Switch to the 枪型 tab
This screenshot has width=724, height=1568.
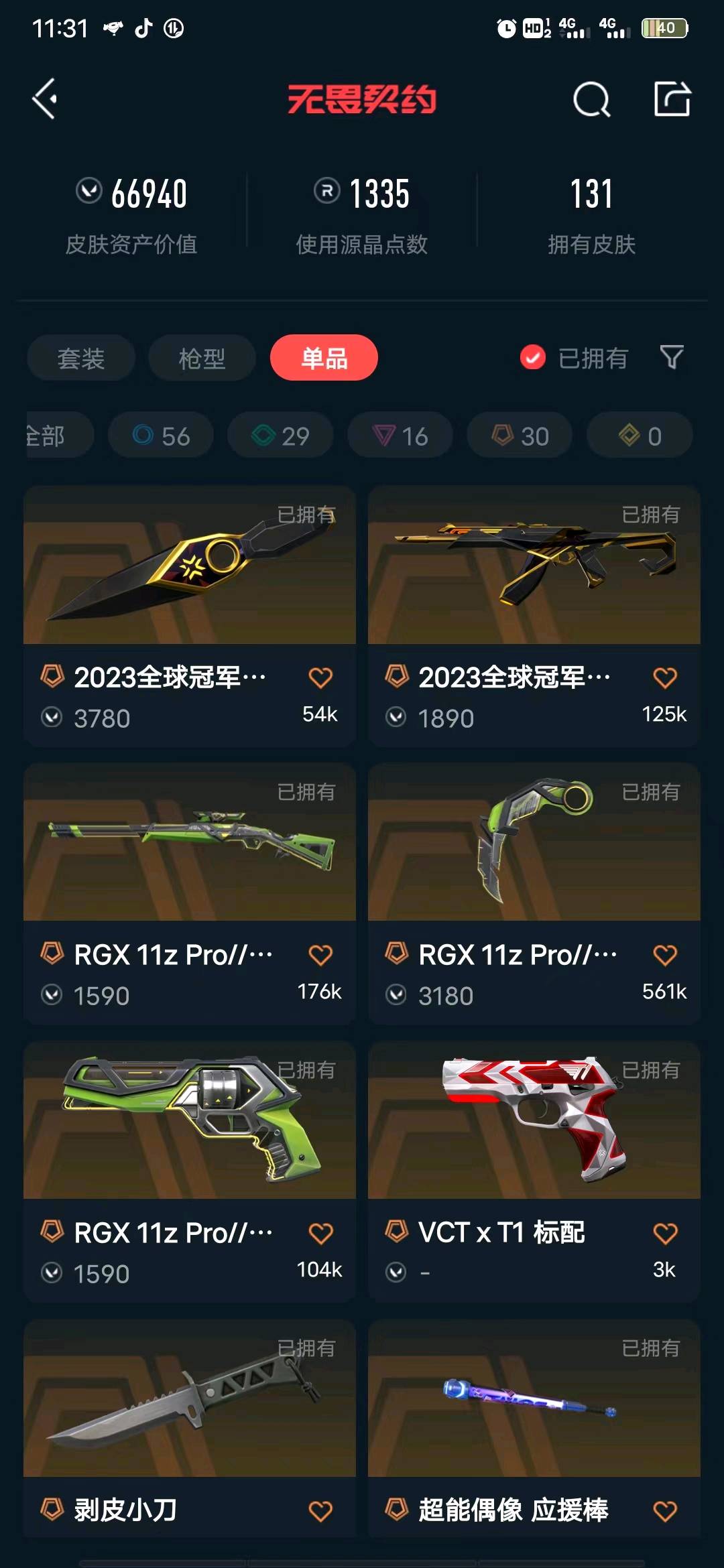pos(202,358)
